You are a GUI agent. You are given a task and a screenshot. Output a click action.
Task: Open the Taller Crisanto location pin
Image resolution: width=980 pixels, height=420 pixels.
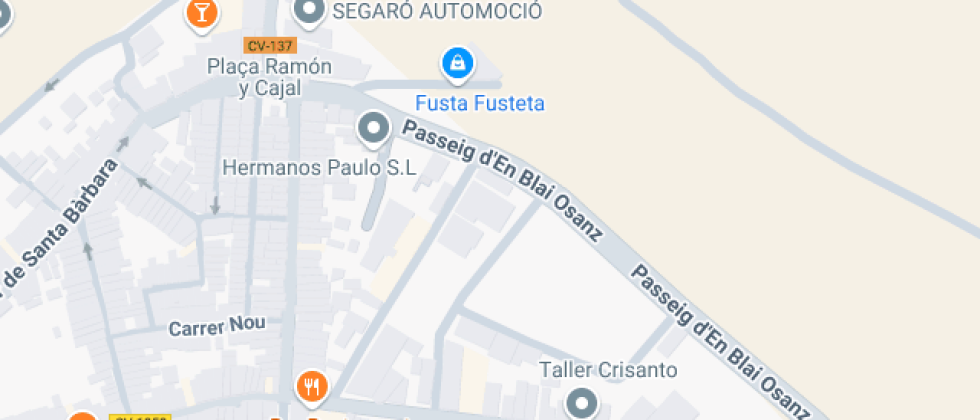[582, 402]
